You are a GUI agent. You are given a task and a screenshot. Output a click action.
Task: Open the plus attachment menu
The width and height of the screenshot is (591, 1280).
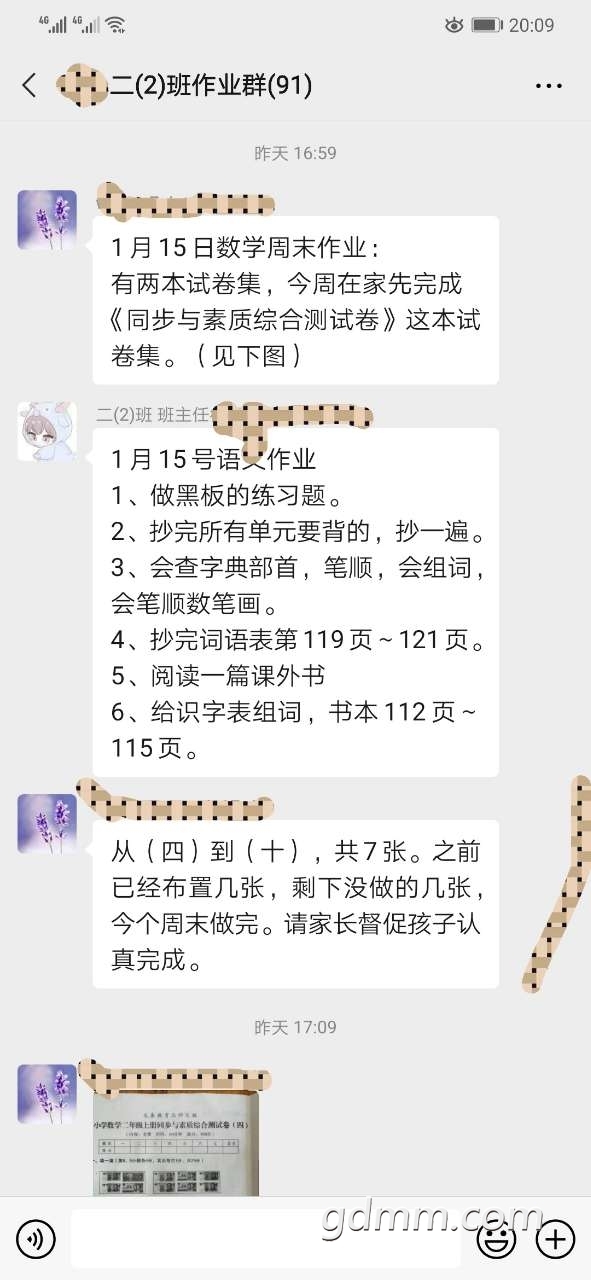point(555,1240)
